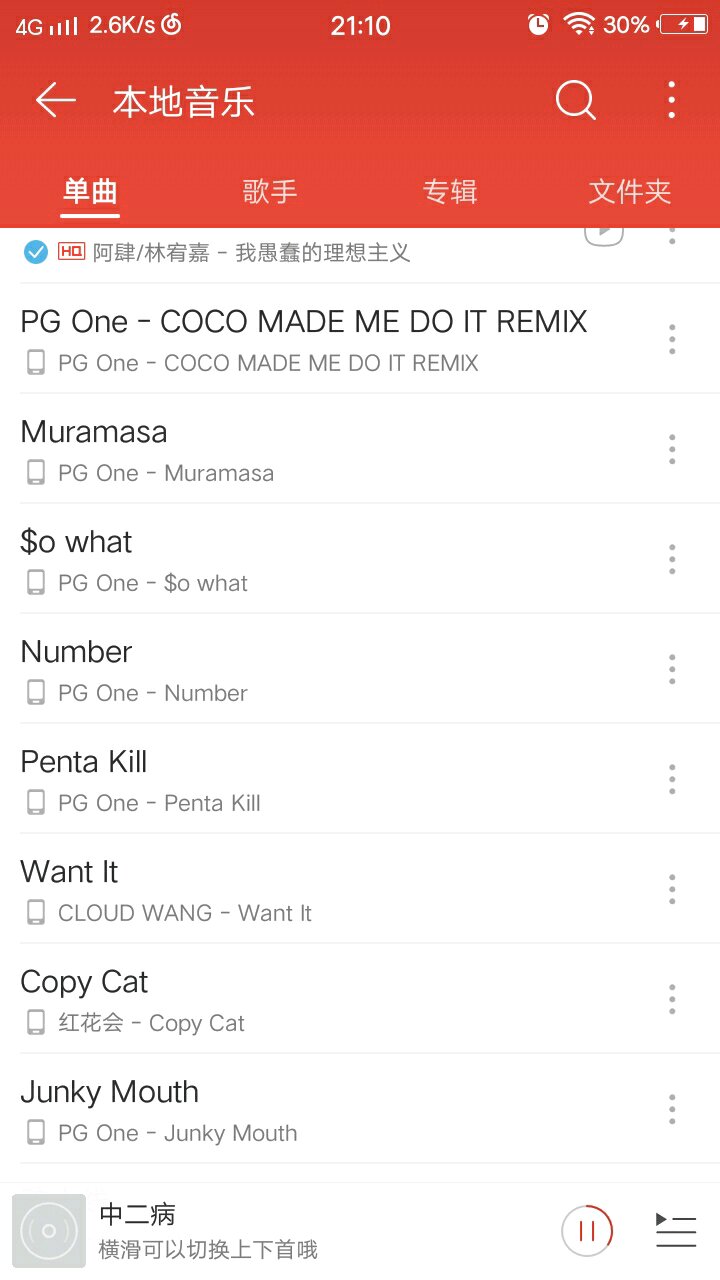Open more options for $o what
Screen dimensions: 720x1280
tap(672, 559)
